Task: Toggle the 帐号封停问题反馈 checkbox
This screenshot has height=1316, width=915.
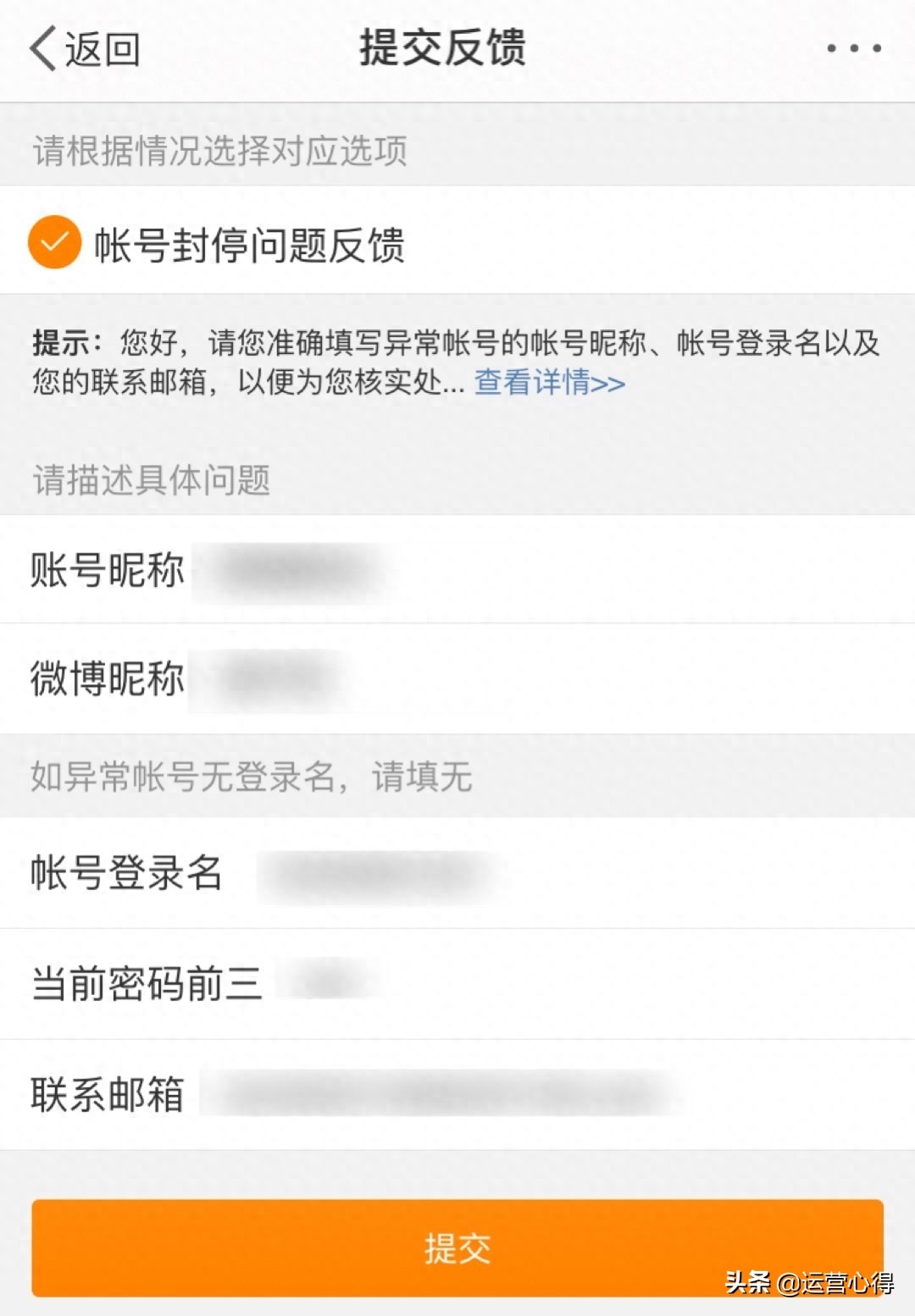Action: point(54,243)
